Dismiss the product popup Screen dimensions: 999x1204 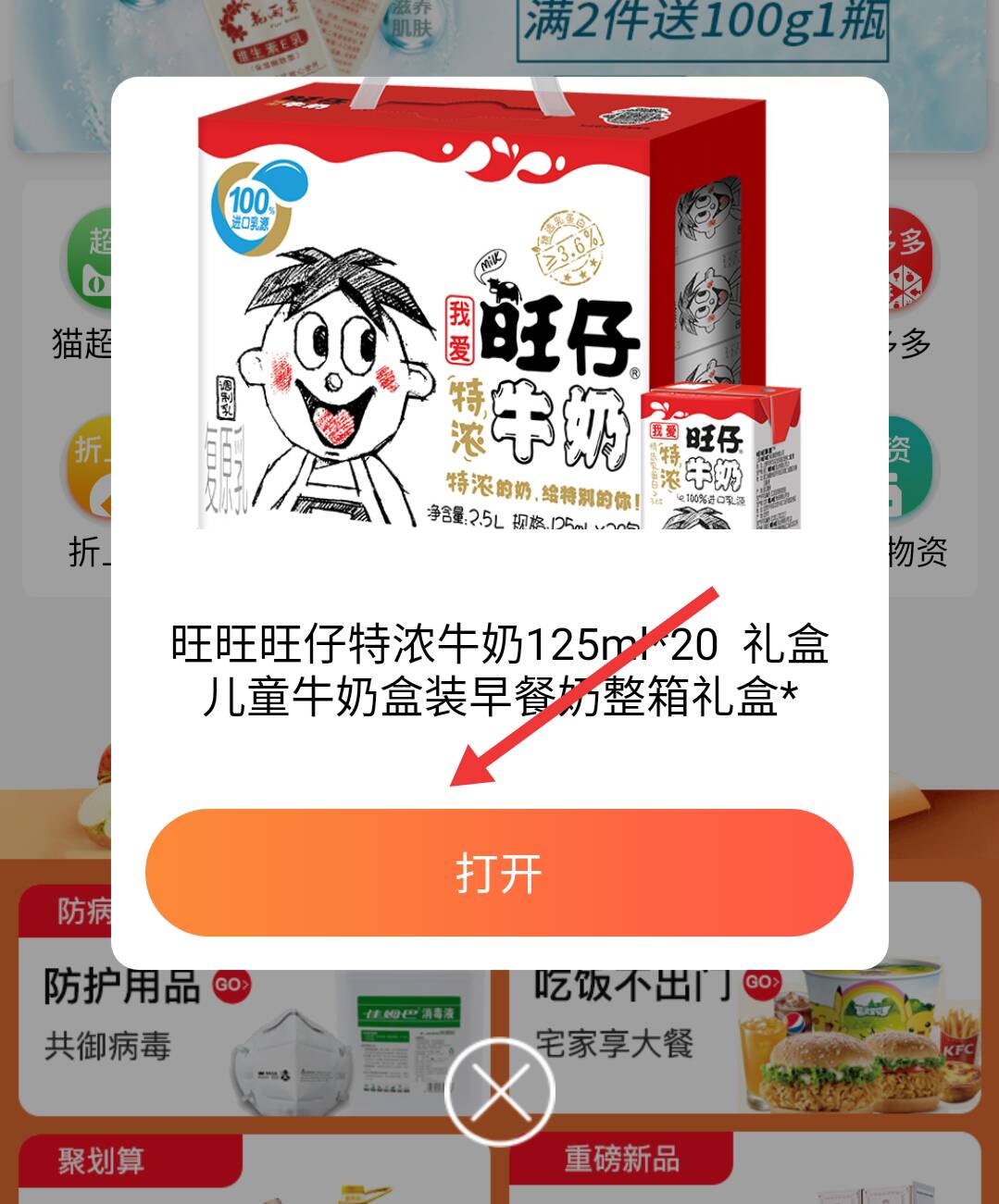coord(499,1093)
